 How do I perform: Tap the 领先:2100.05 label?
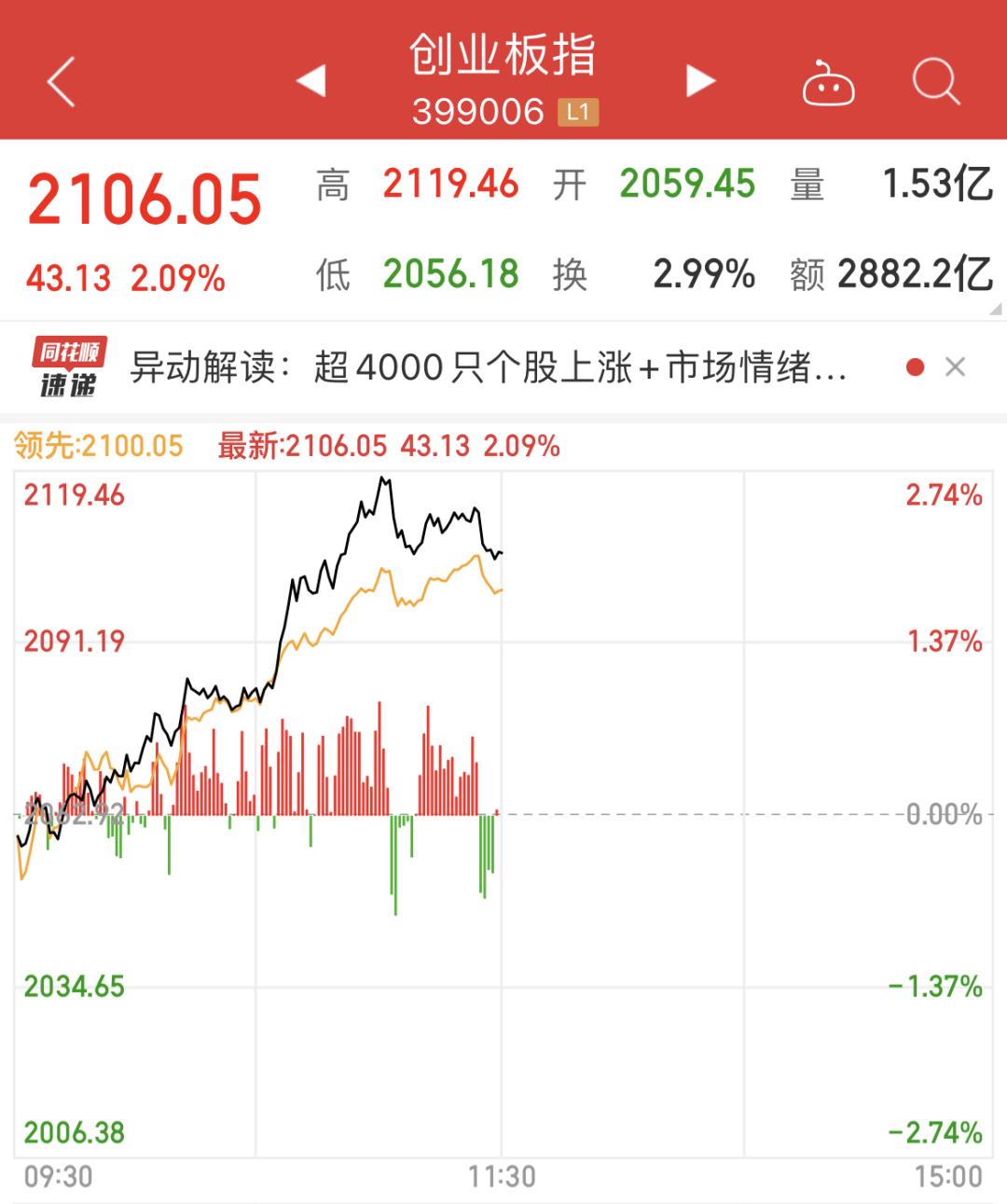click(98, 446)
